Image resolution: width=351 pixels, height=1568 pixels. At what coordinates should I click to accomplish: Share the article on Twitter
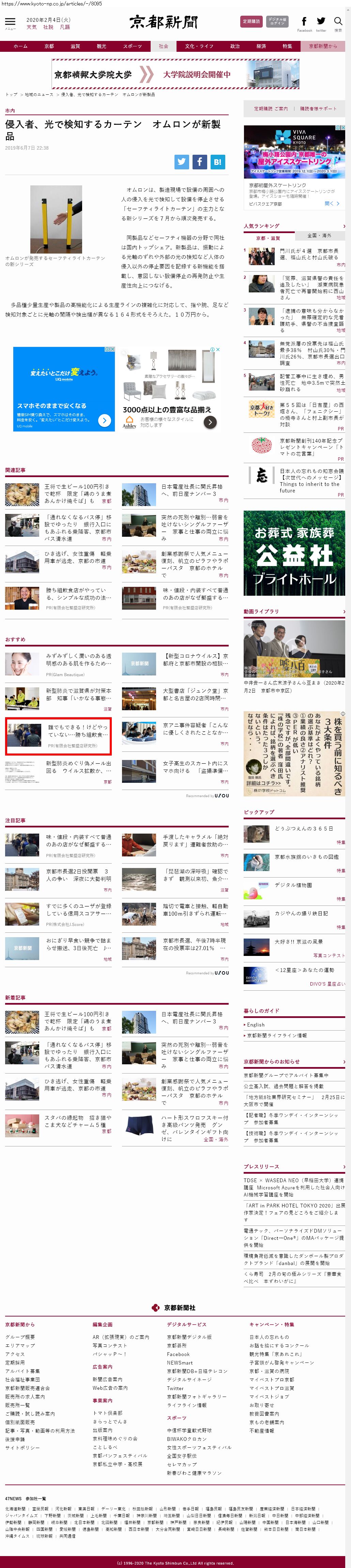182,161
